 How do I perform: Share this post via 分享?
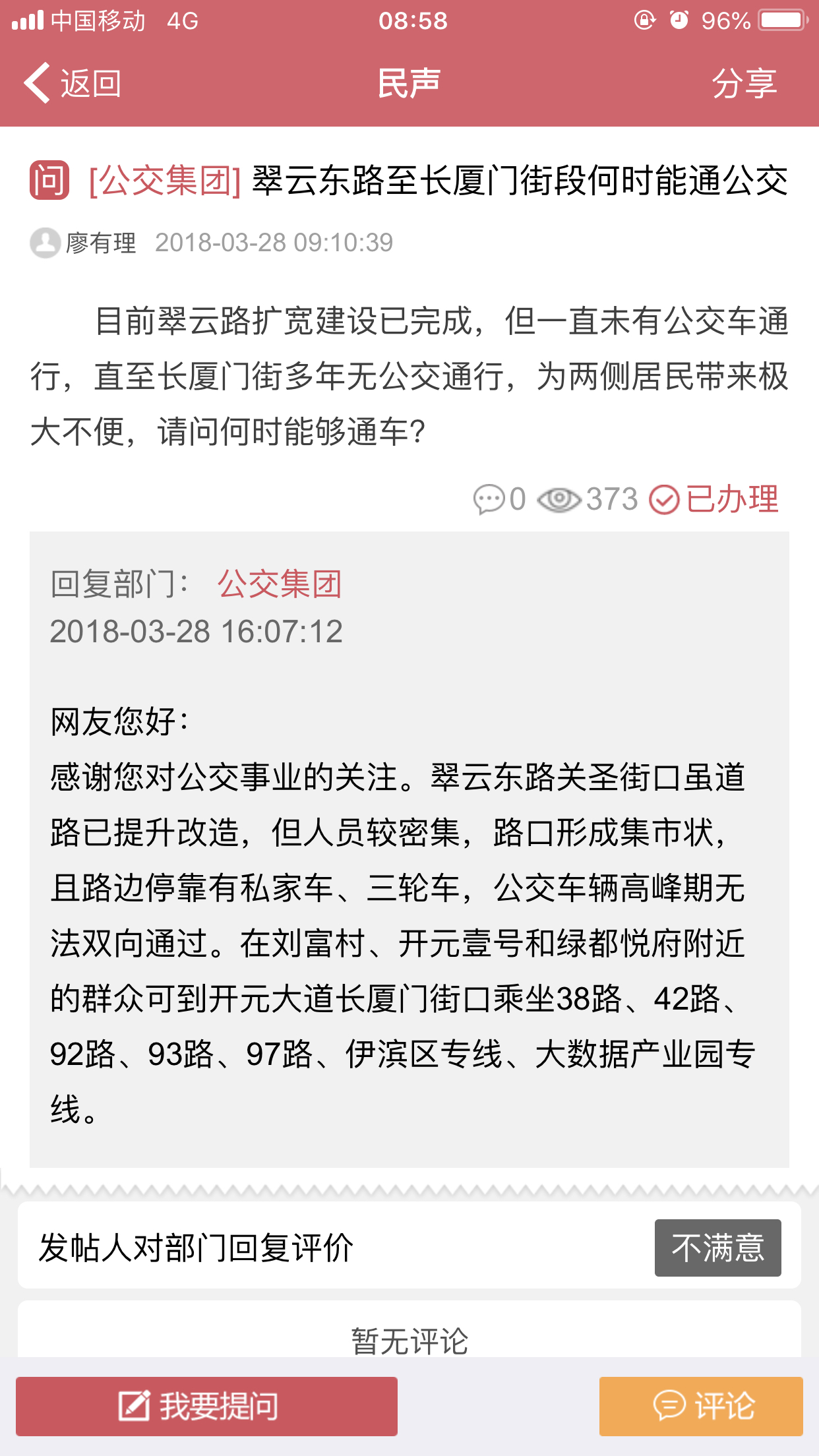[x=744, y=83]
